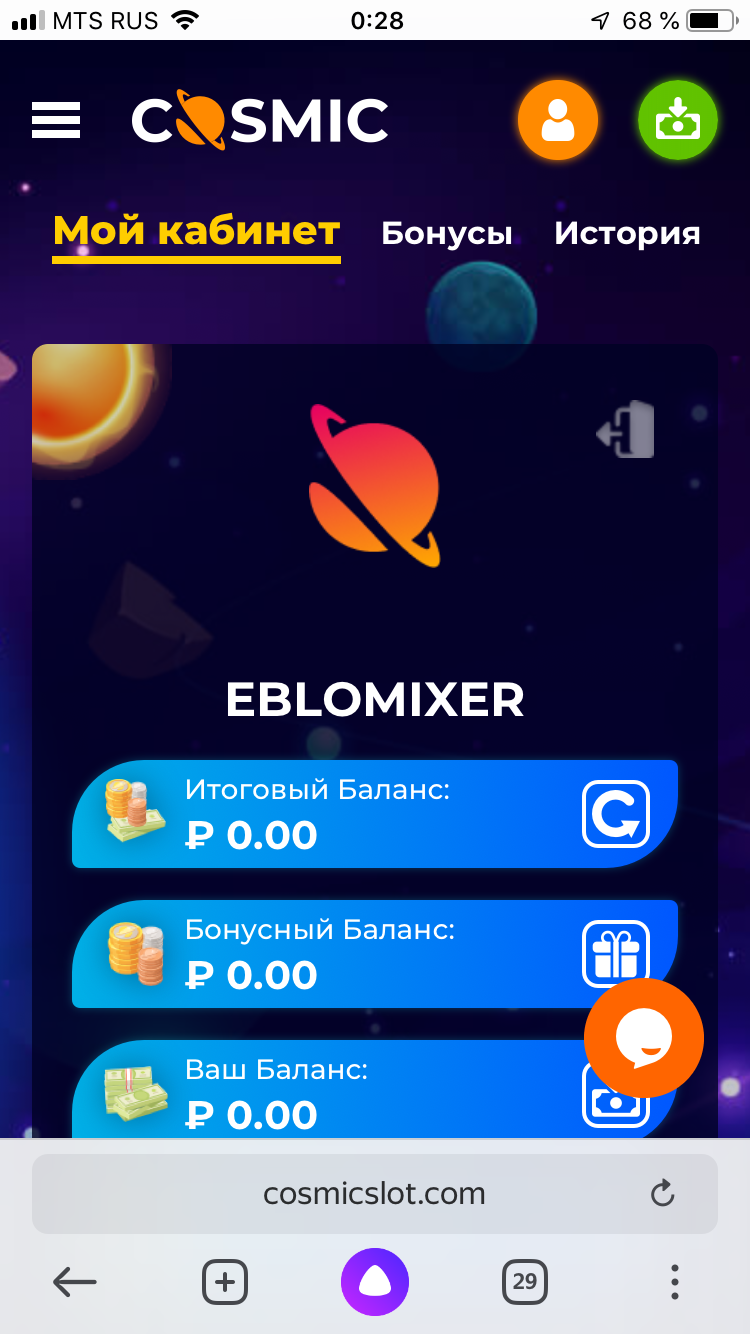The width and height of the screenshot is (750, 1334).
Task: Add a new browser tab
Action: click(225, 1281)
